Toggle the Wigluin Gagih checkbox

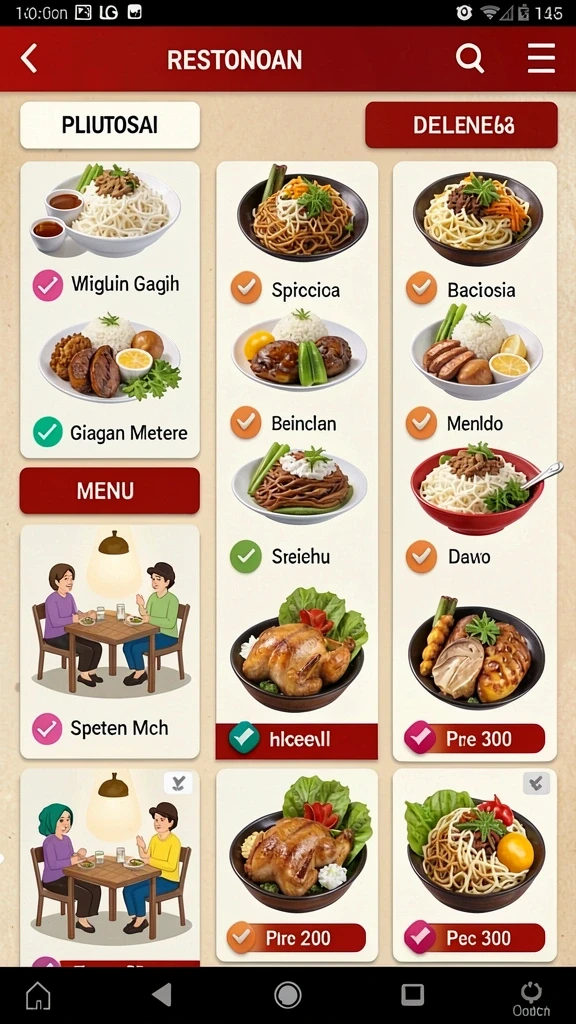click(48, 285)
